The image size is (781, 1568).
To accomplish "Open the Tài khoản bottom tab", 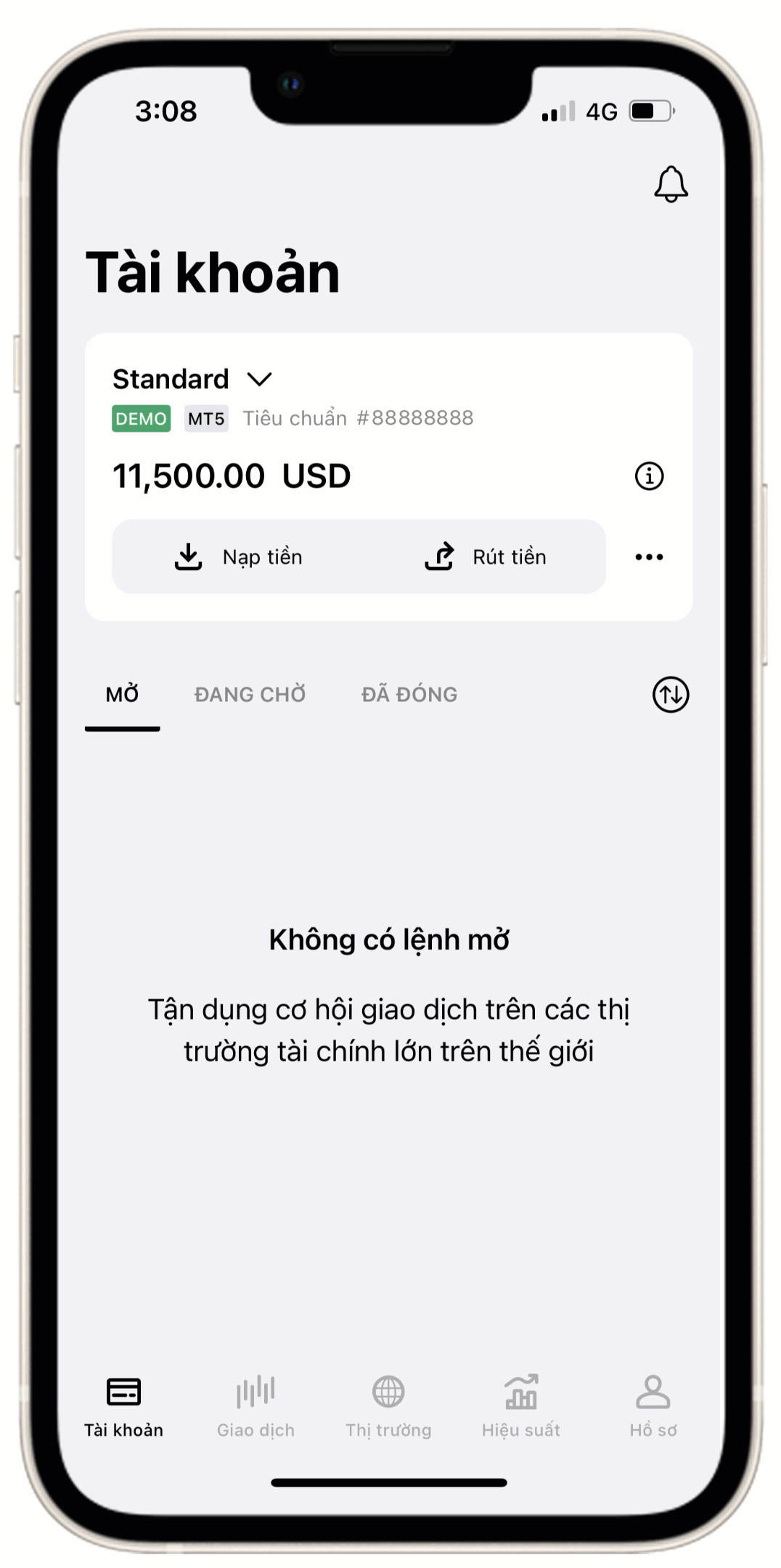I will point(123,1407).
